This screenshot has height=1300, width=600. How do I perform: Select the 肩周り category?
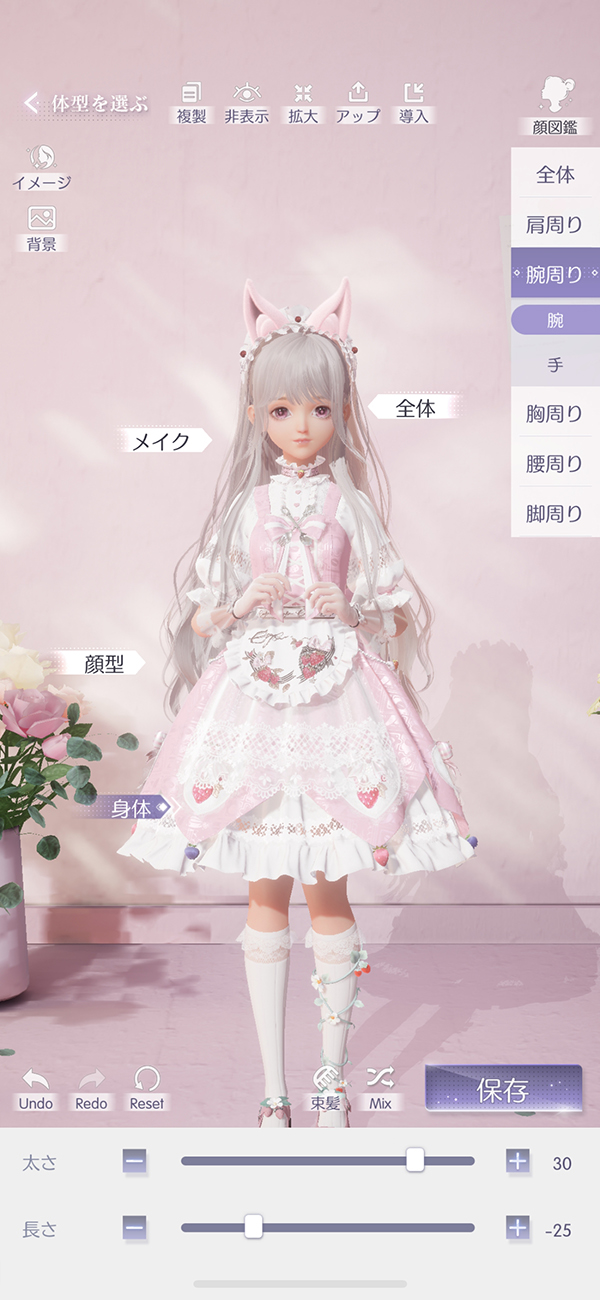point(555,225)
